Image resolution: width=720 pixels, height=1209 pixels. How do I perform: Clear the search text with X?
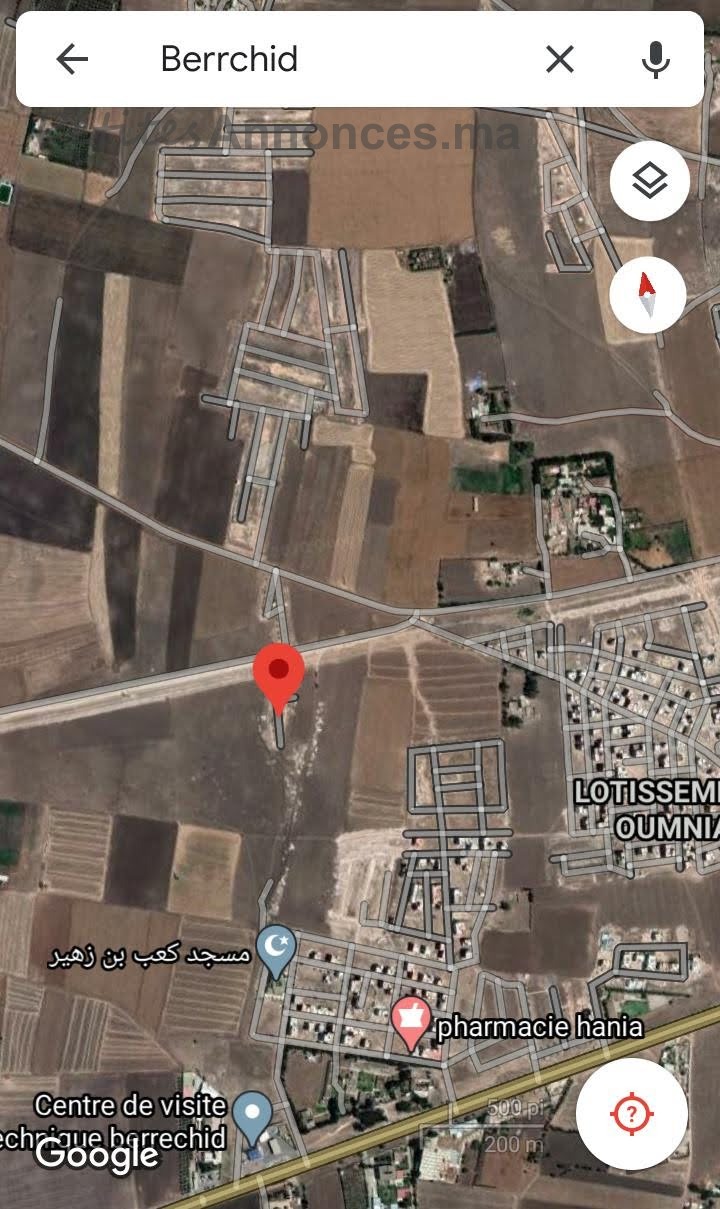tap(560, 60)
